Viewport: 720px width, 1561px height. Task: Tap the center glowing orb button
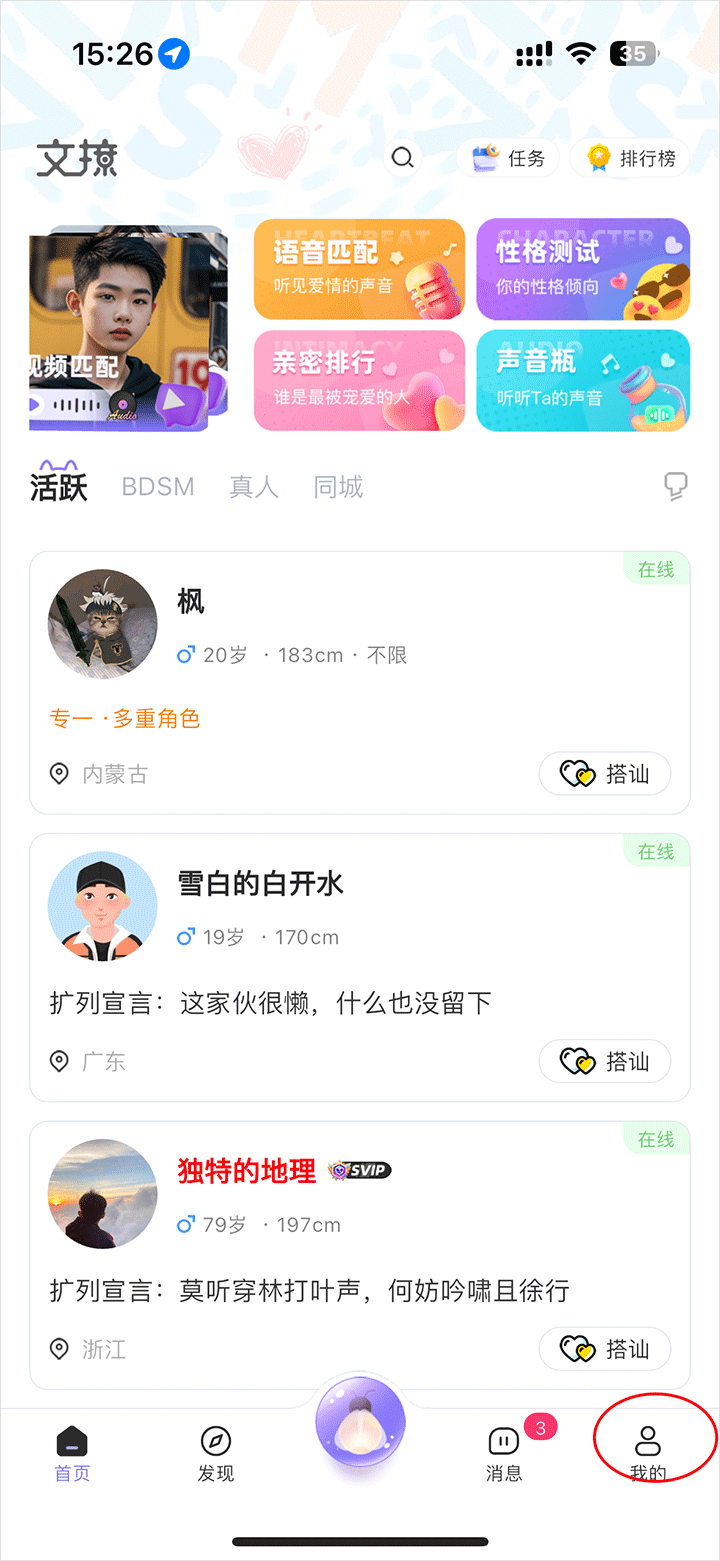click(360, 1427)
